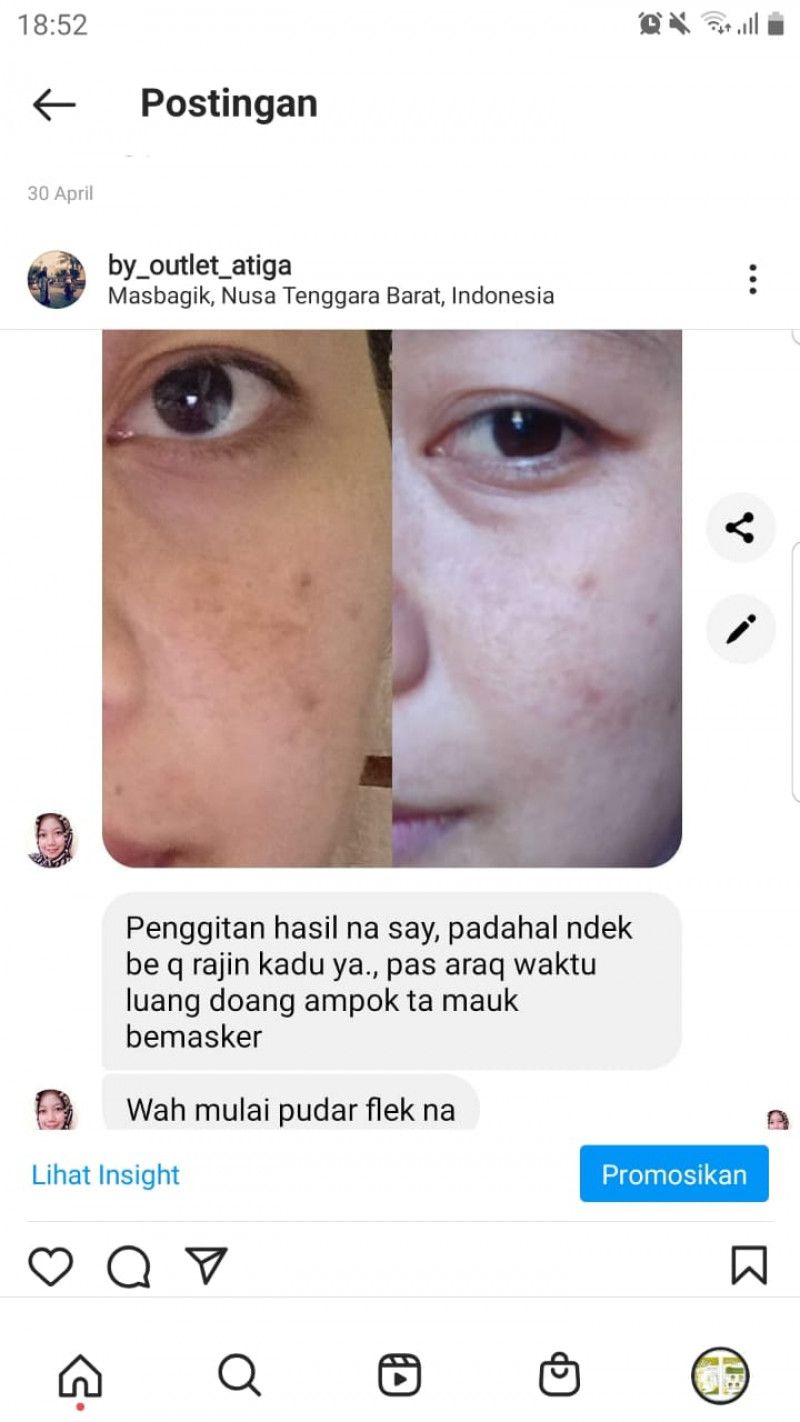Save post to bookmarks
This screenshot has height=1422, width=800.
pos(749,1266)
